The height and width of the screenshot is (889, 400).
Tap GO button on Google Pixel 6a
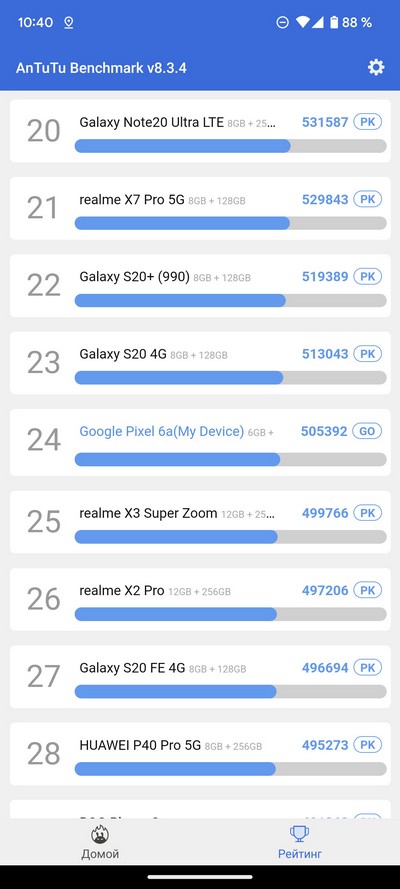coord(367,431)
